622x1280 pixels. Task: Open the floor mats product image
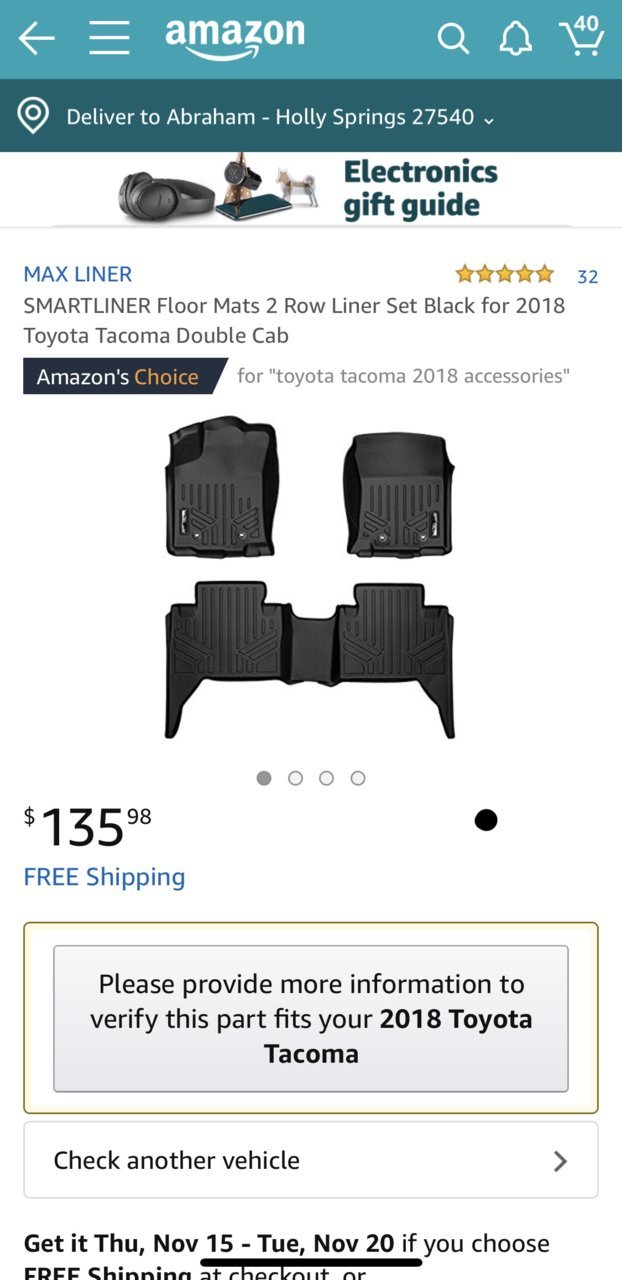310,577
